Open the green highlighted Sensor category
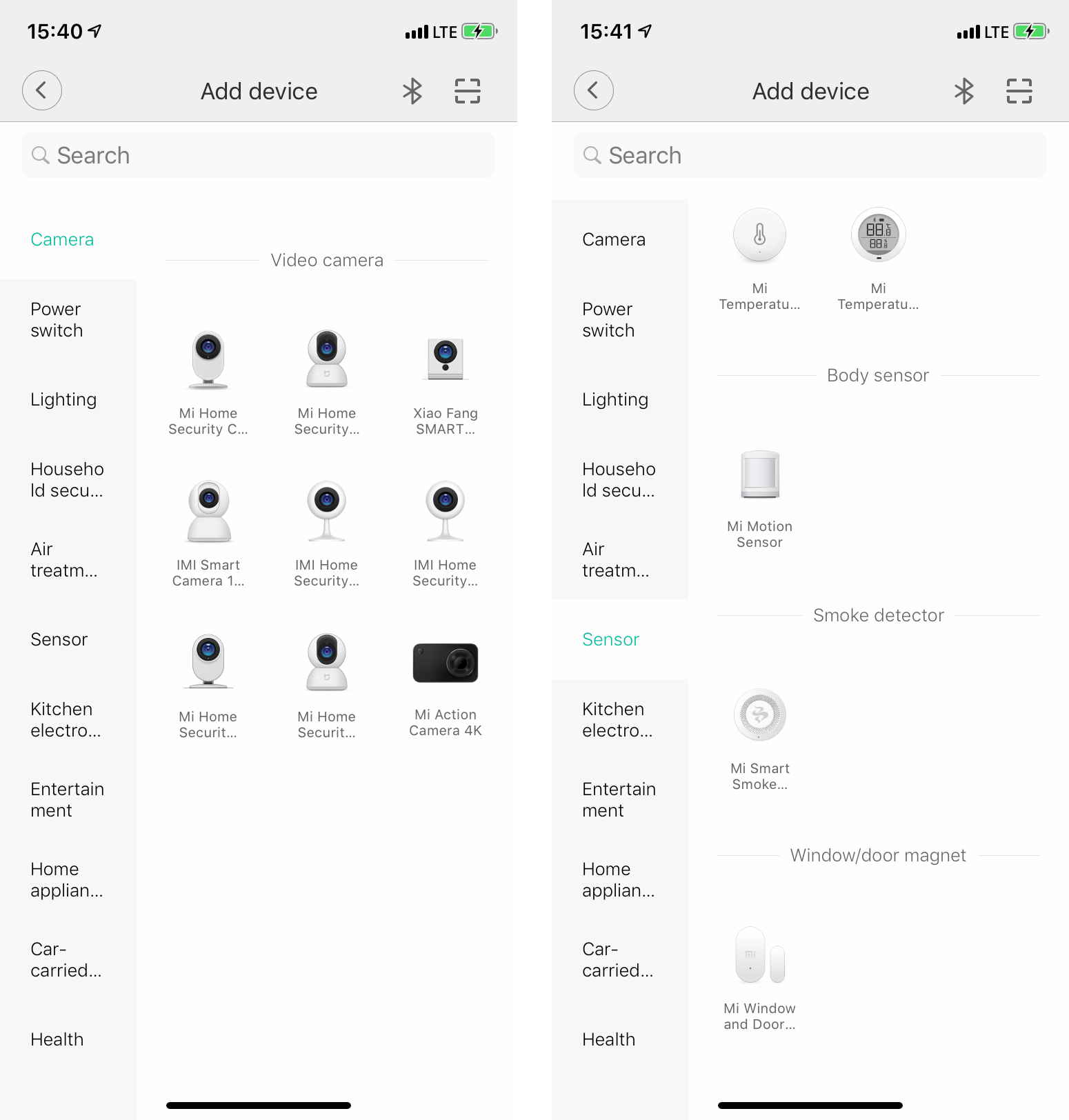The height and width of the screenshot is (1120, 1069). 610,639
